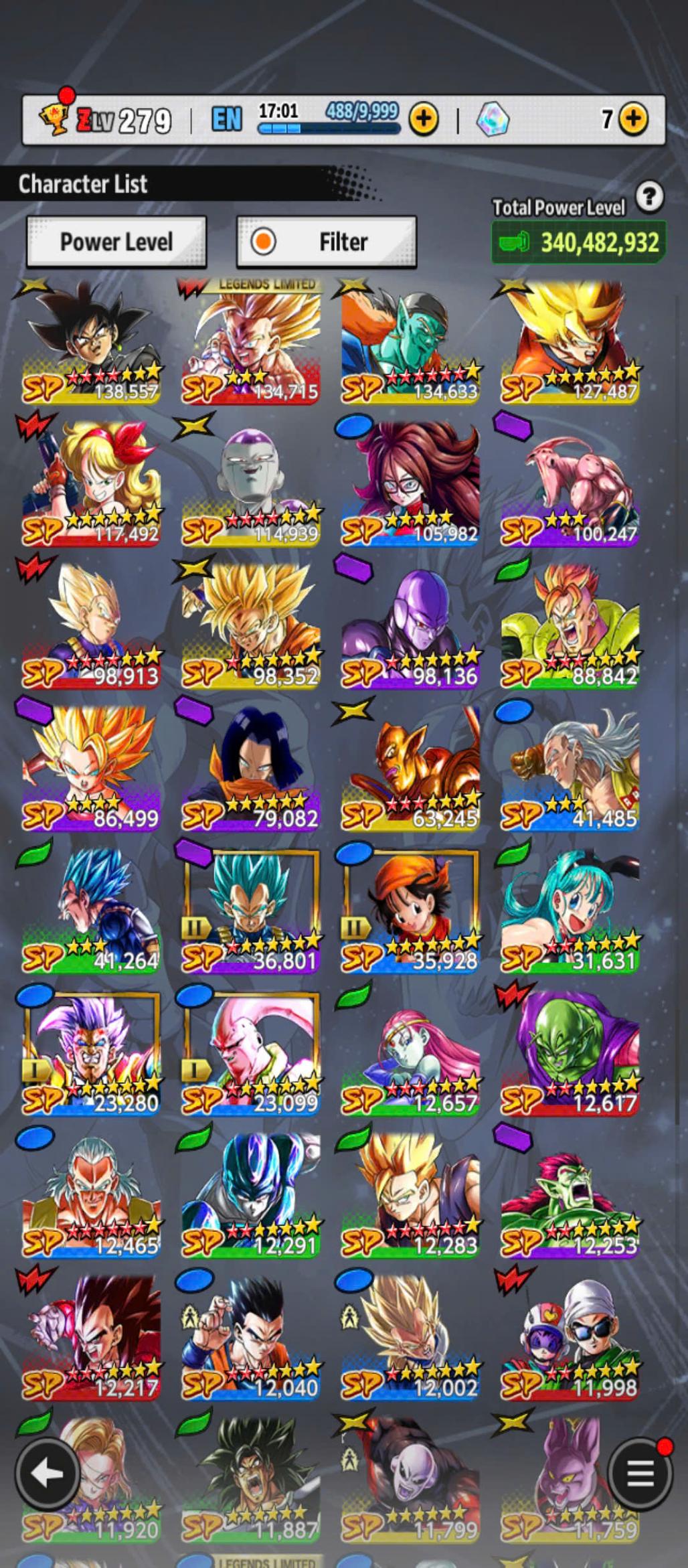The height and width of the screenshot is (1568, 688).
Task: Open the Power Level sort button
Action: (116, 242)
